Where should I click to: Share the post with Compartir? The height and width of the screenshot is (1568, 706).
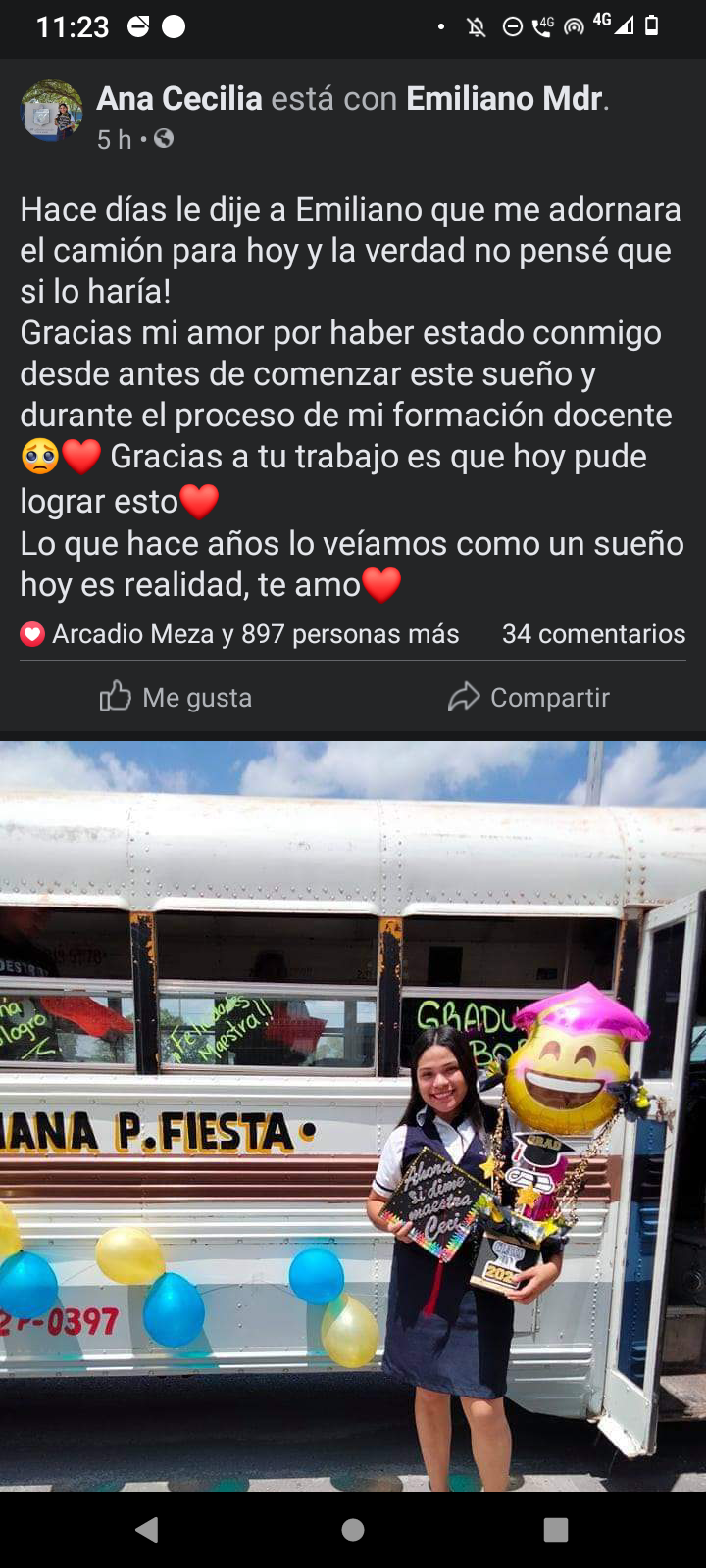(x=529, y=697)
